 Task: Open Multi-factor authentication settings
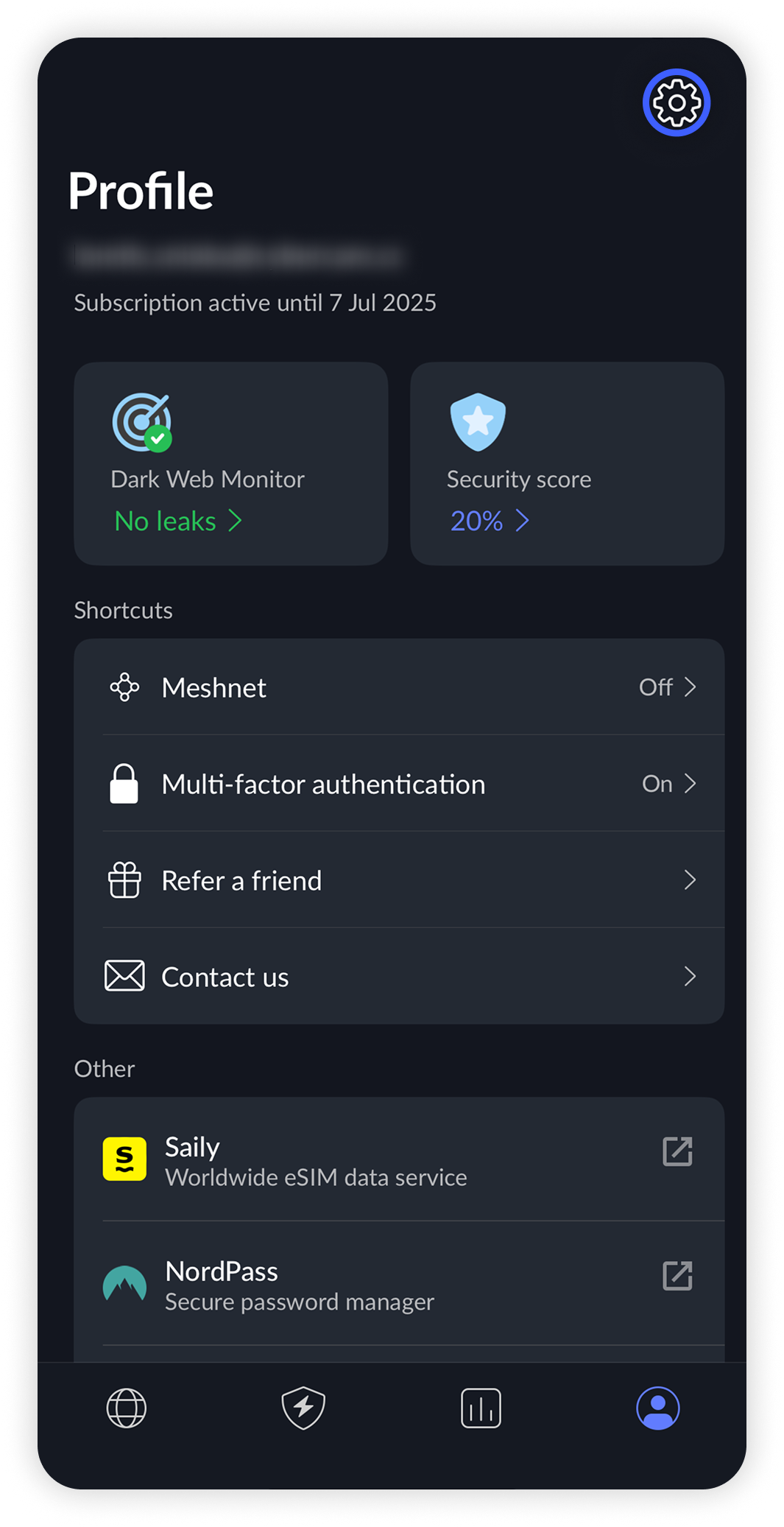(399, 784)
